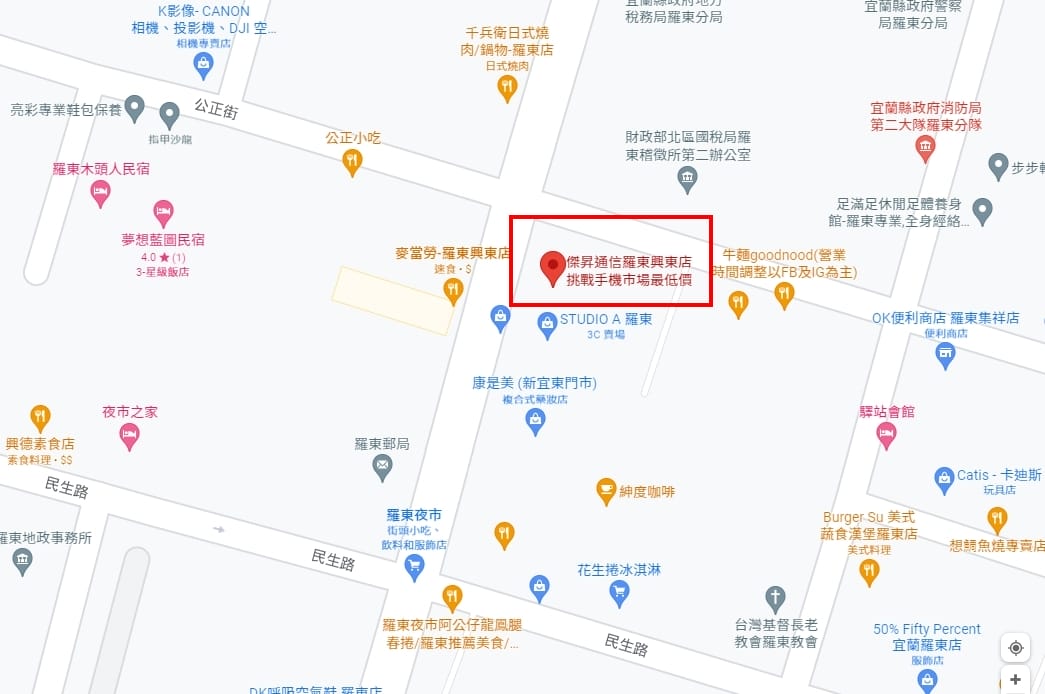Tap the 康是美 (新宜東門市) store marker
The image size is (1045, 694).
(x=535, y=422)
